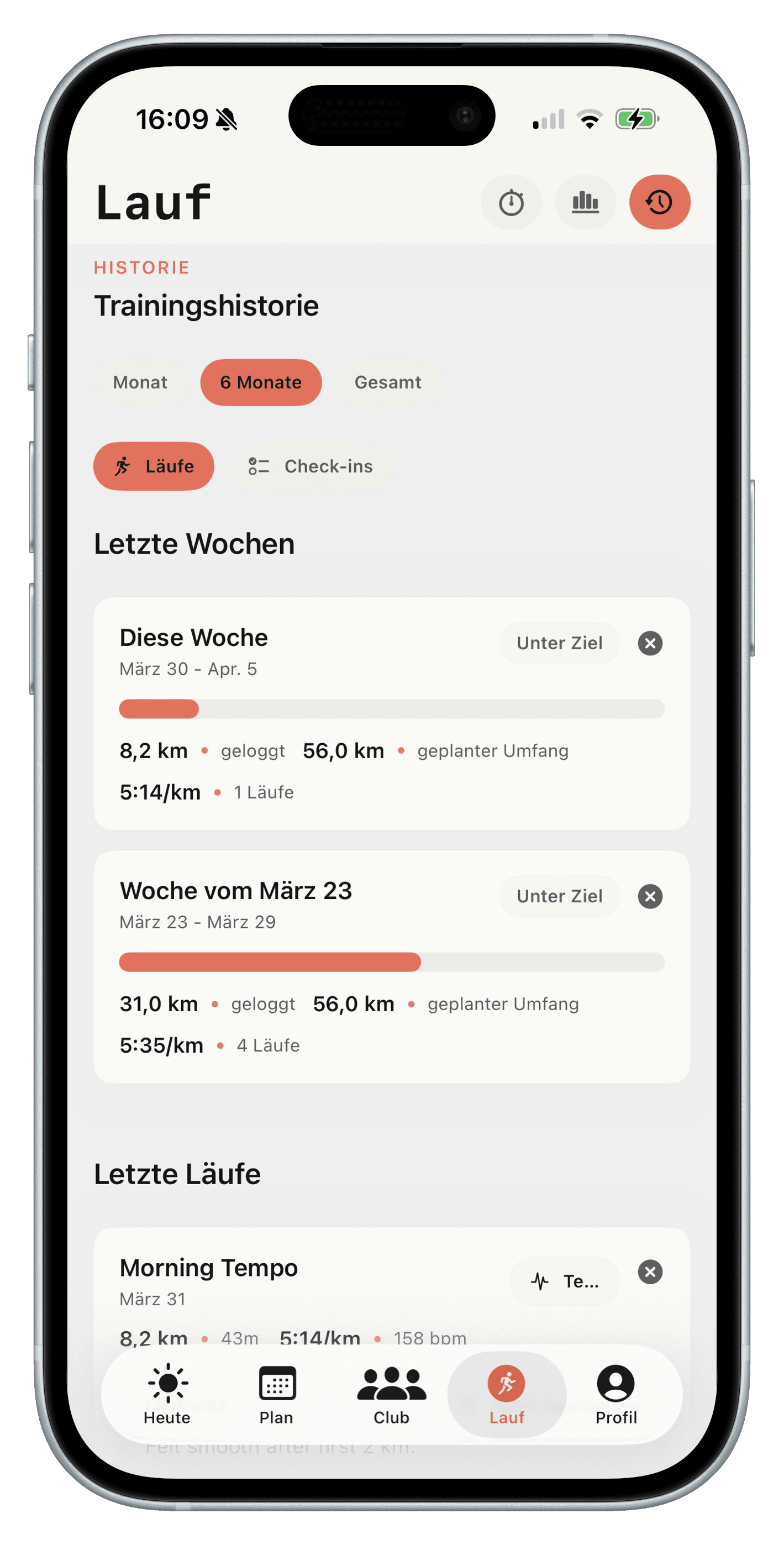Tap the history clock icon
This screenshot has height=1545, width=784.
tap(659, 202)
